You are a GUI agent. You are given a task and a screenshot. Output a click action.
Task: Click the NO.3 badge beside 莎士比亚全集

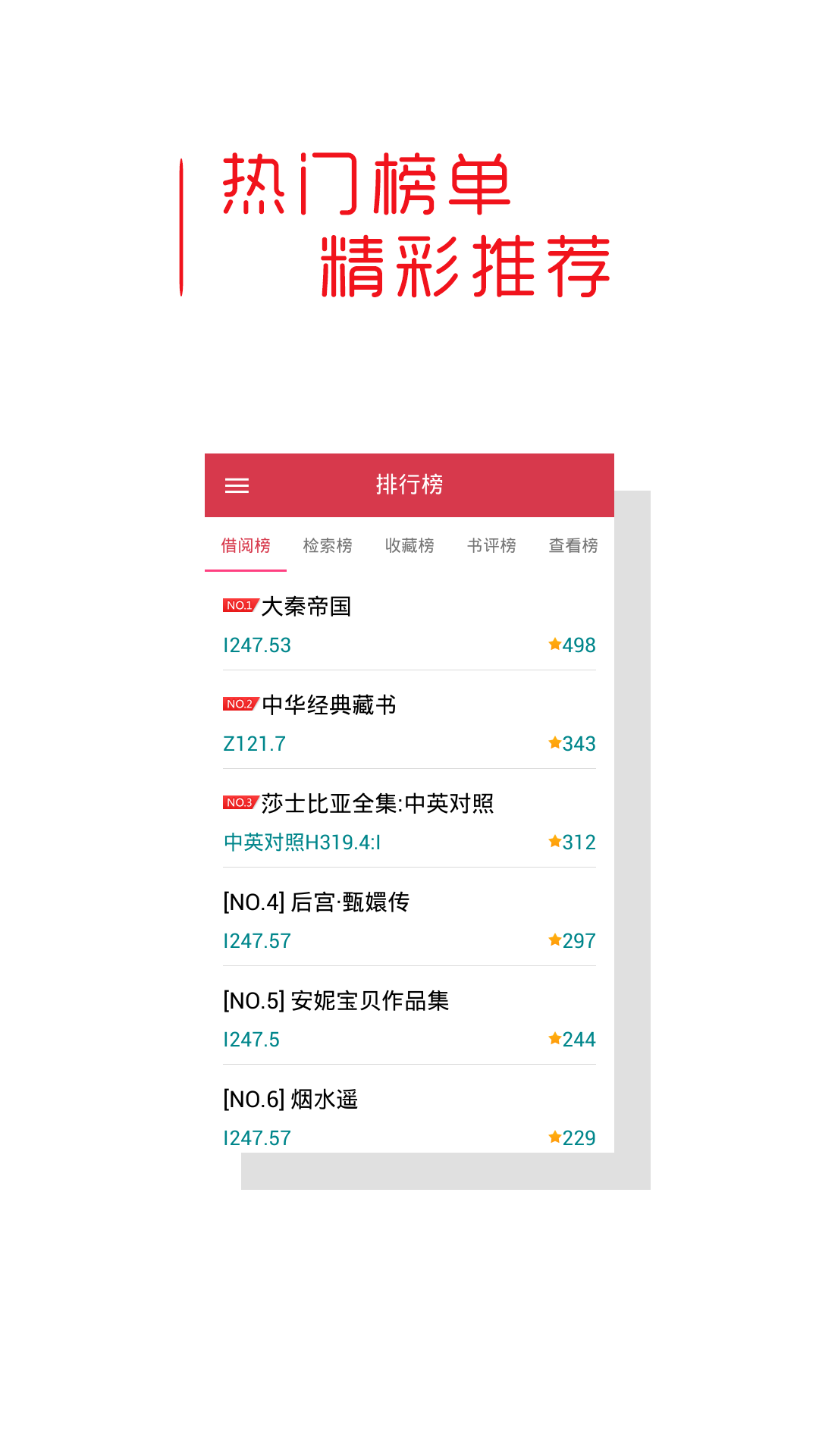(238, 802)
